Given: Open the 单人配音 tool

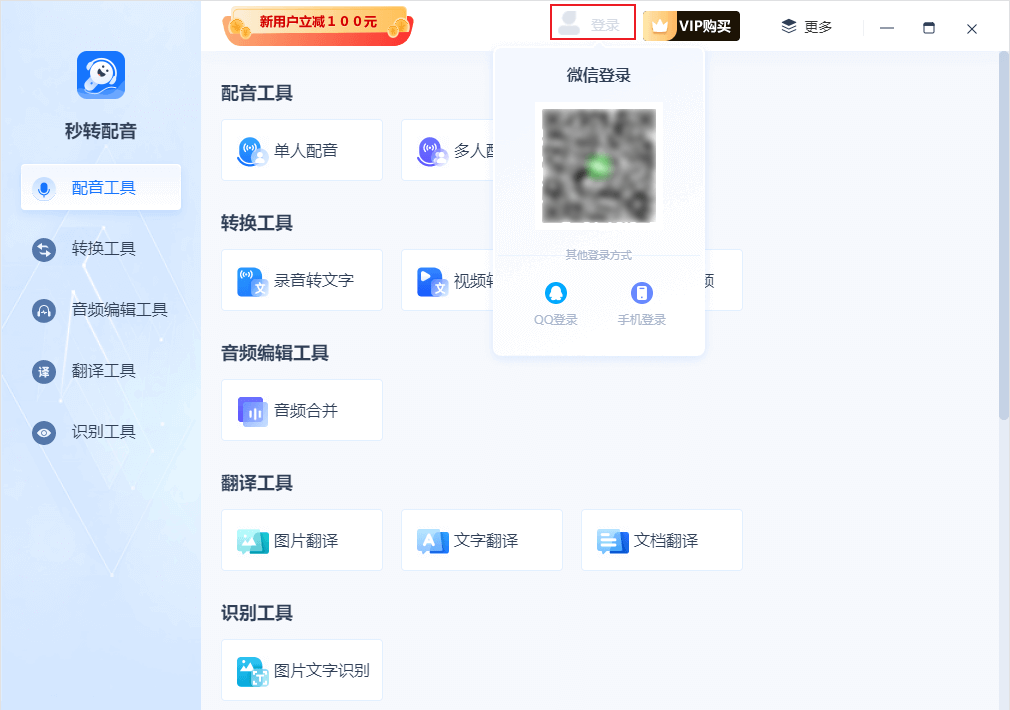Looking at the screenshot, I should (x=301, y=151).
